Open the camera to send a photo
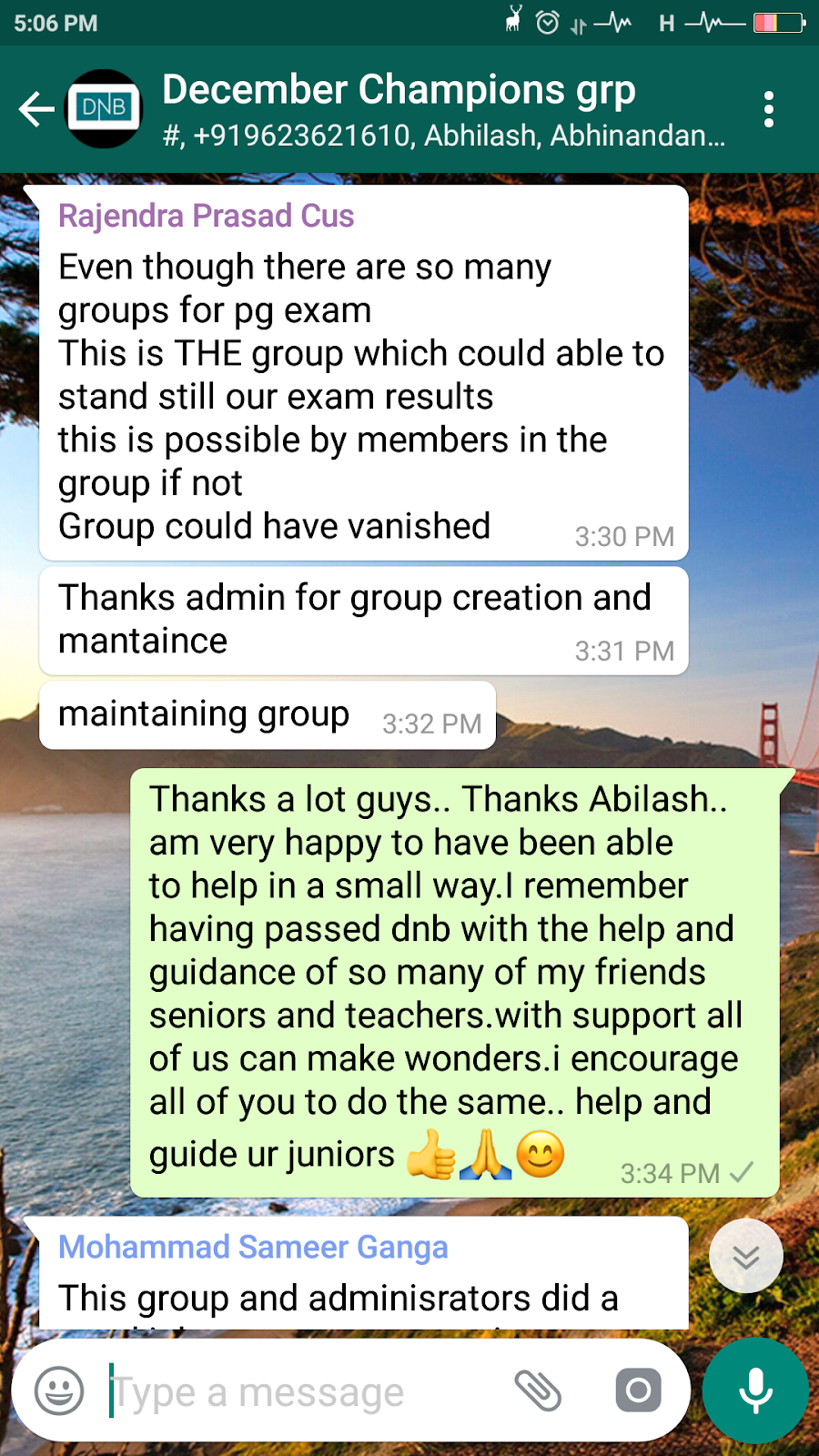Screen dimensions: 819x1456 point(638,1390)
